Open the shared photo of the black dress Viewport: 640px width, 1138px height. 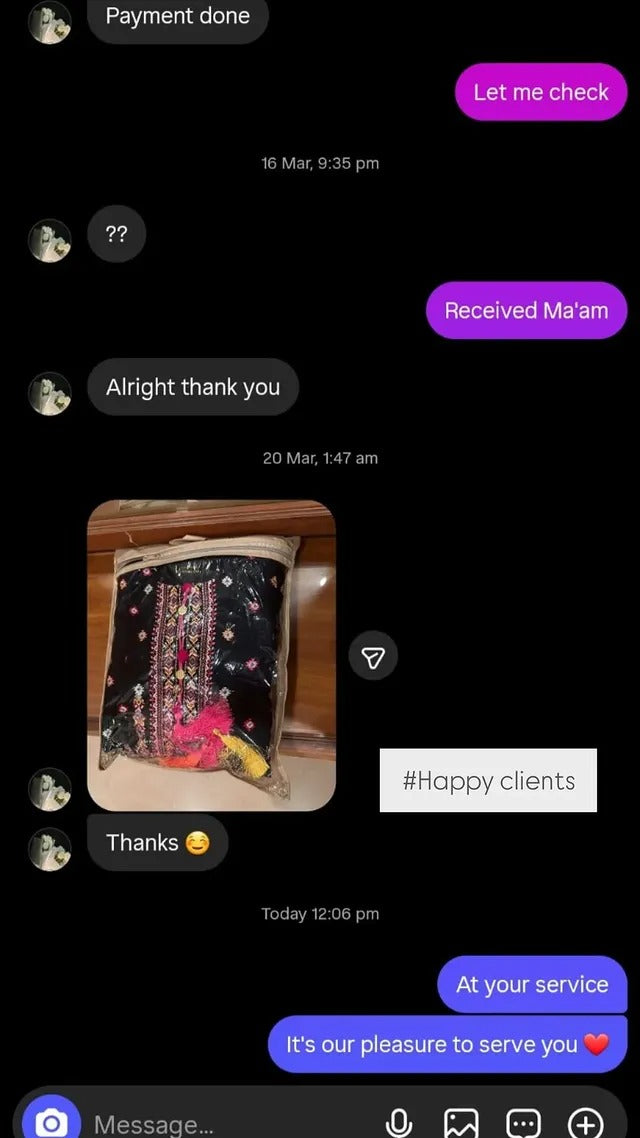pyautogui.click(x=211, y=655)
